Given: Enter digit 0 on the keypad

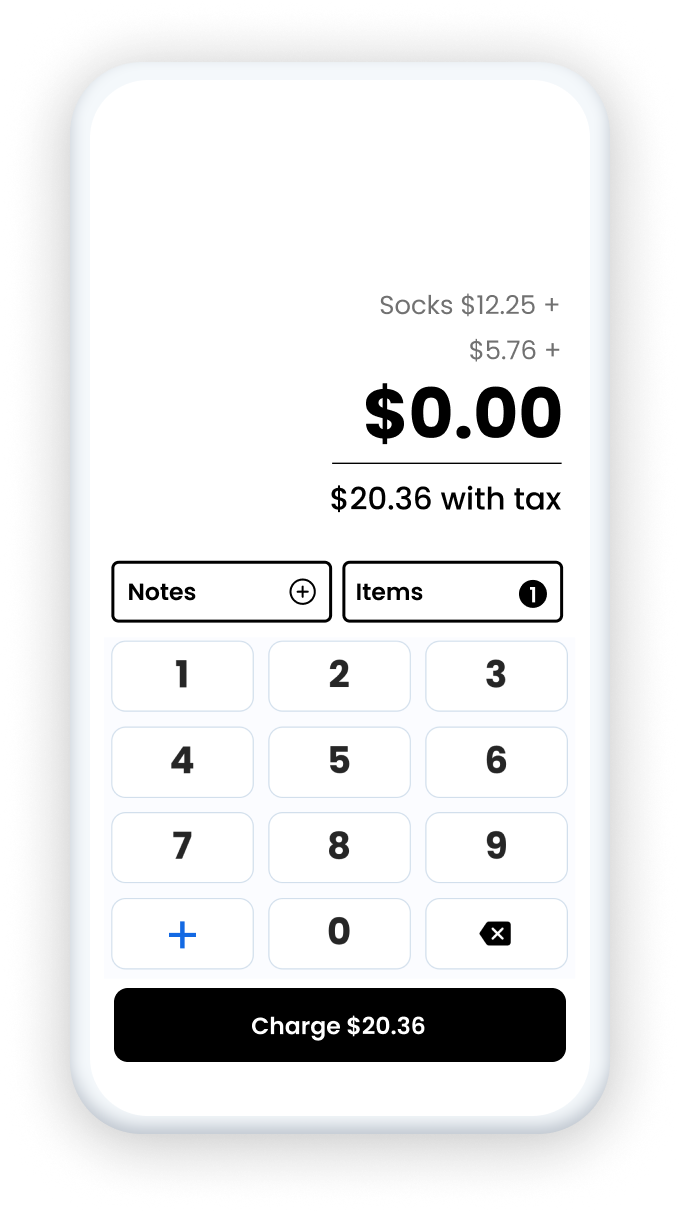Looking at the screenshot, I should pos(339,933).
